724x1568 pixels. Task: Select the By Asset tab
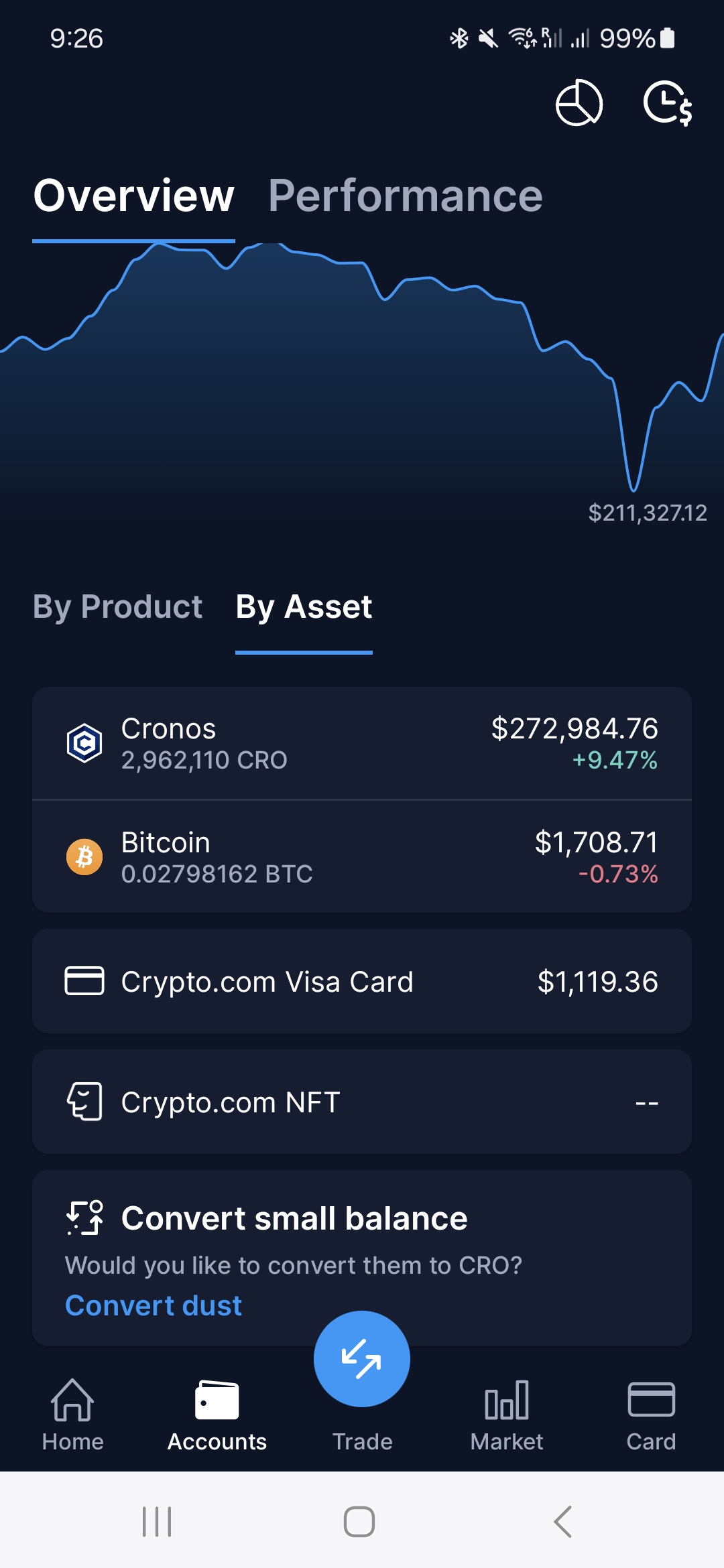tap(304, 607)
